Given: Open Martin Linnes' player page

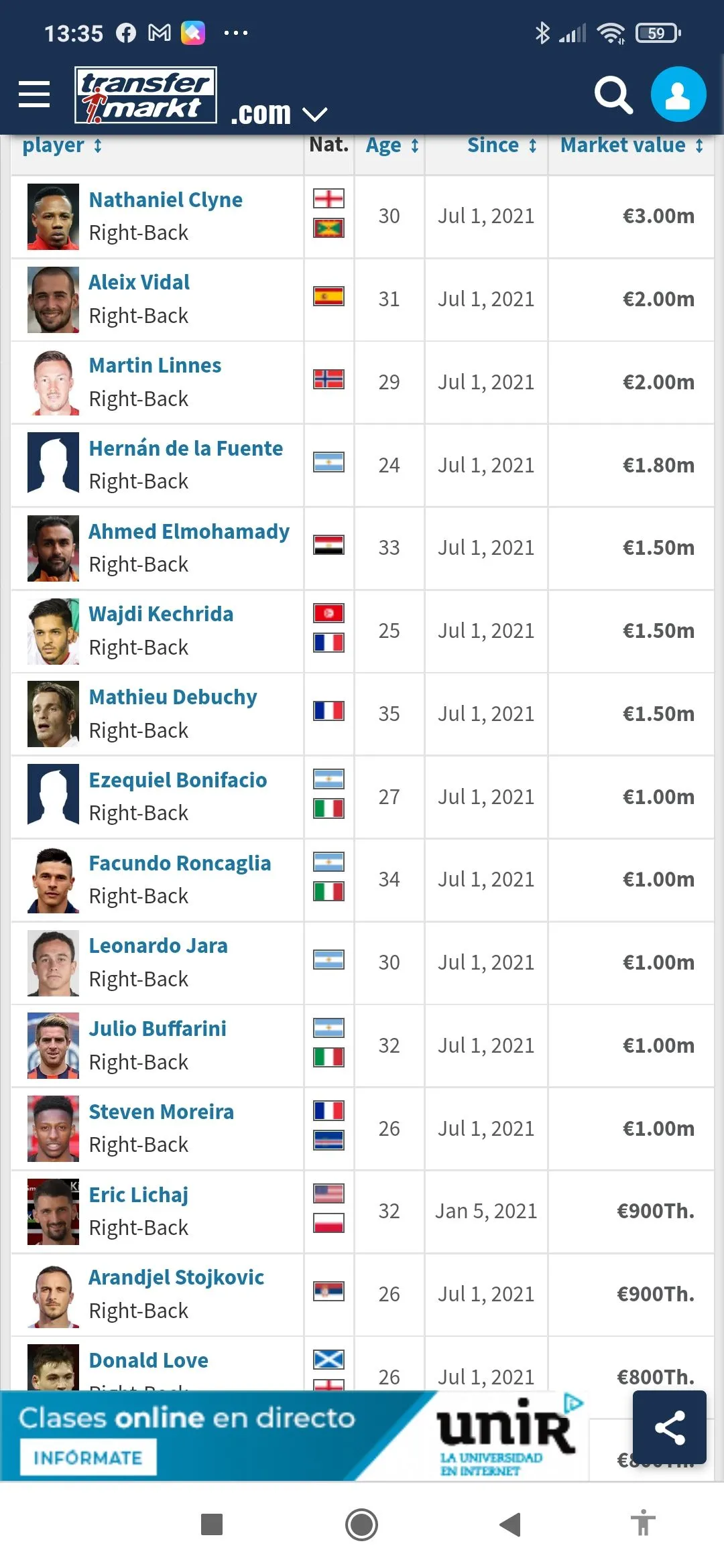Looking at the screenshot, I should [155, 365].
